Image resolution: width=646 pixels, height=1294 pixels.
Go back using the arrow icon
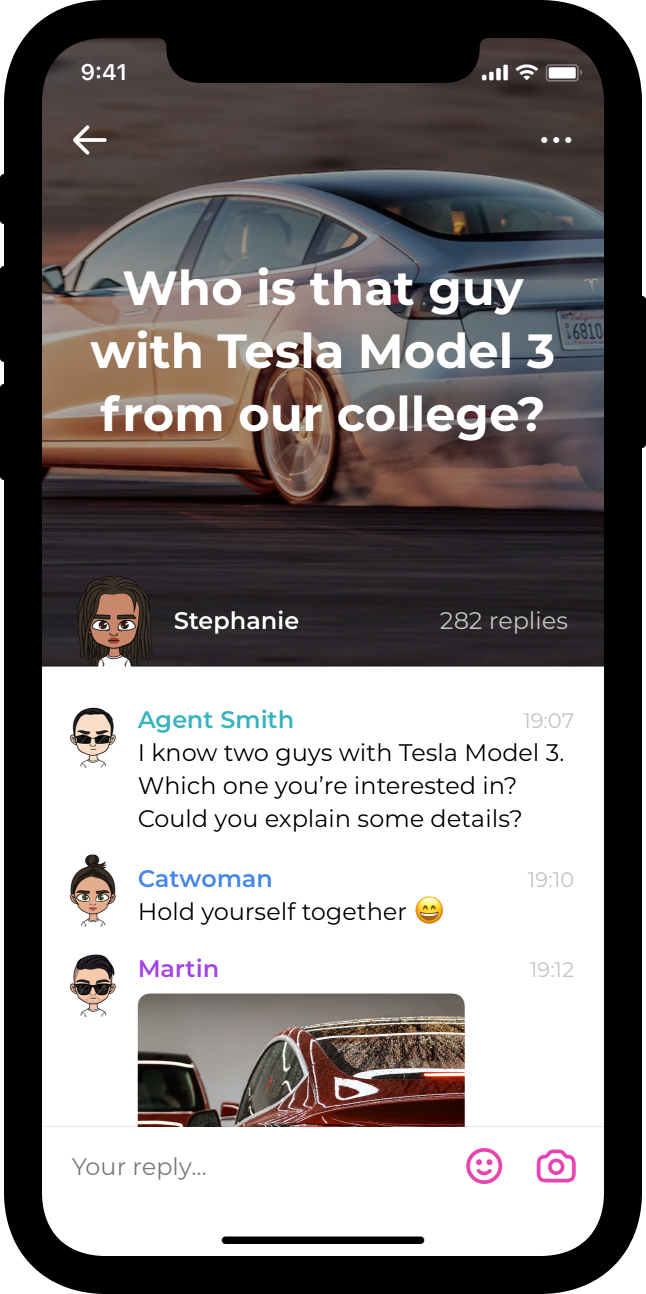click(90, 140)
